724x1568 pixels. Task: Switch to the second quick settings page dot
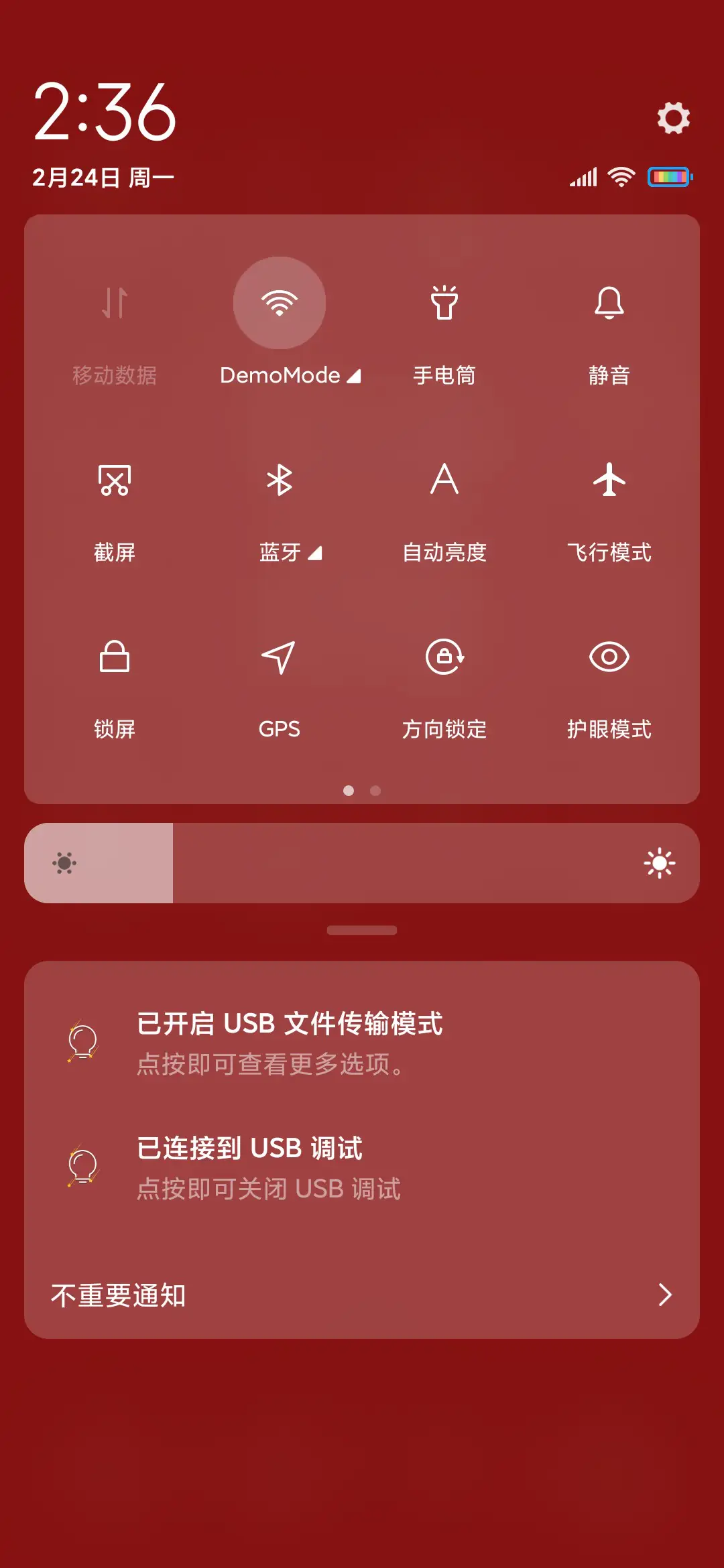coord(375,791)
